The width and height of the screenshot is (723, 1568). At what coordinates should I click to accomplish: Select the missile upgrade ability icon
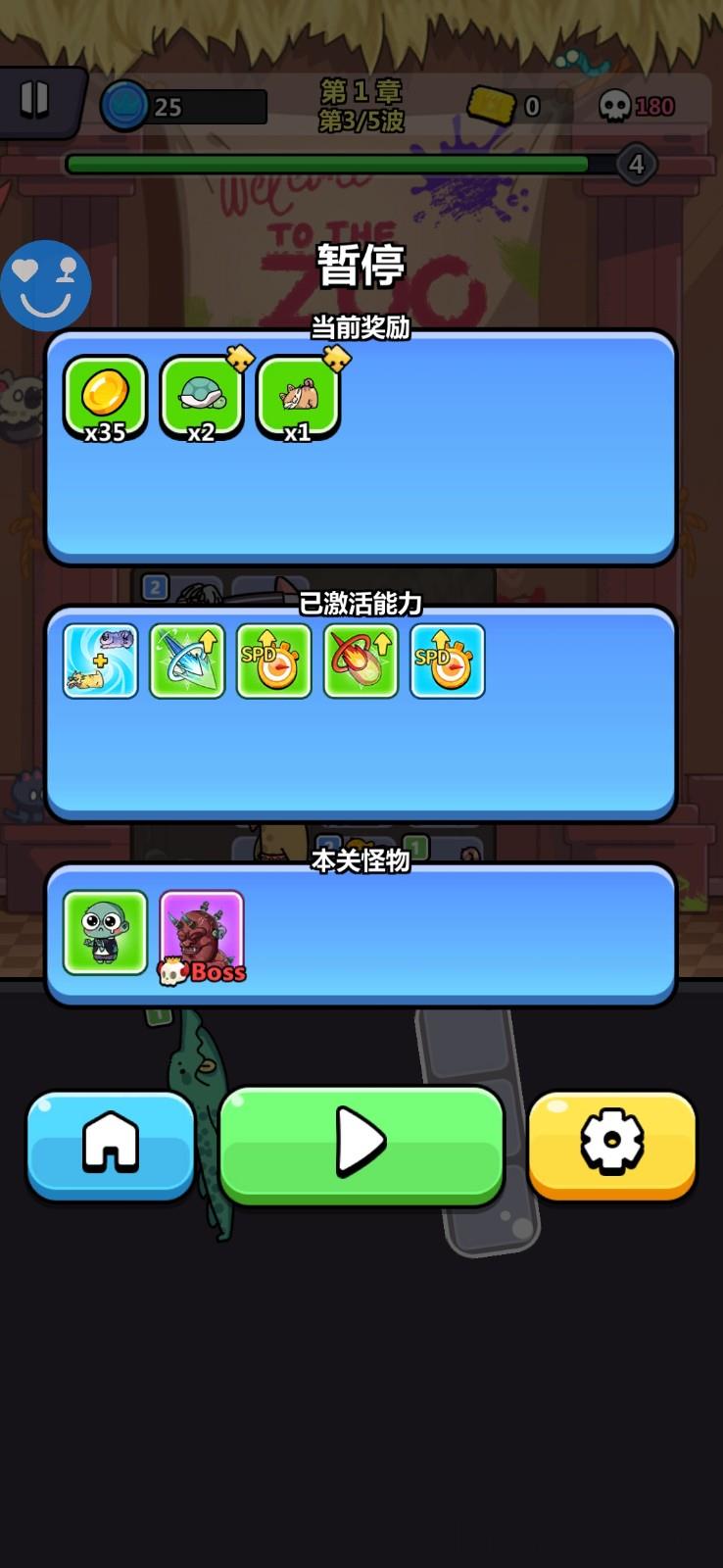(x=360, y=661)
